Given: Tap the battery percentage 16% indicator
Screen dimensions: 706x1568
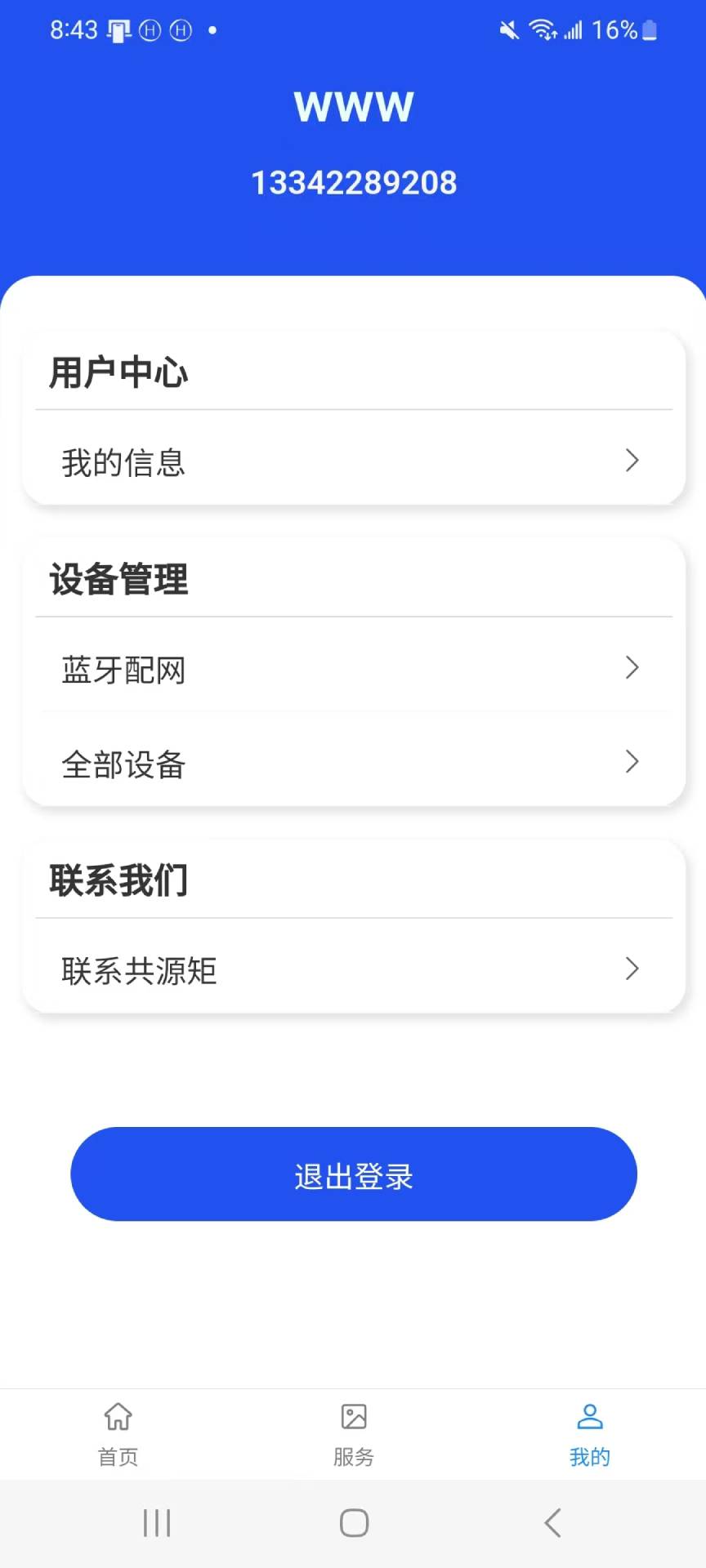Looking at the screenshot, I should (614, 30).
